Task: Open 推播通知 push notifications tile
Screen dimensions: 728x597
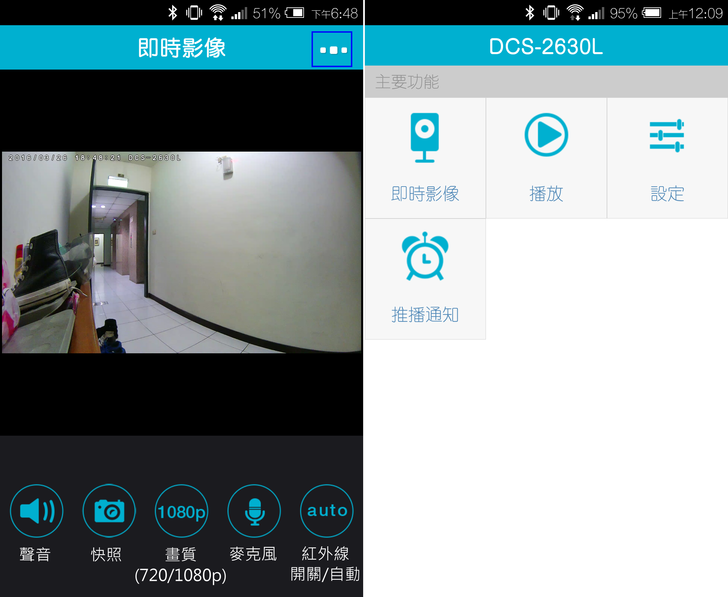Action: click(x=425, y=278)
